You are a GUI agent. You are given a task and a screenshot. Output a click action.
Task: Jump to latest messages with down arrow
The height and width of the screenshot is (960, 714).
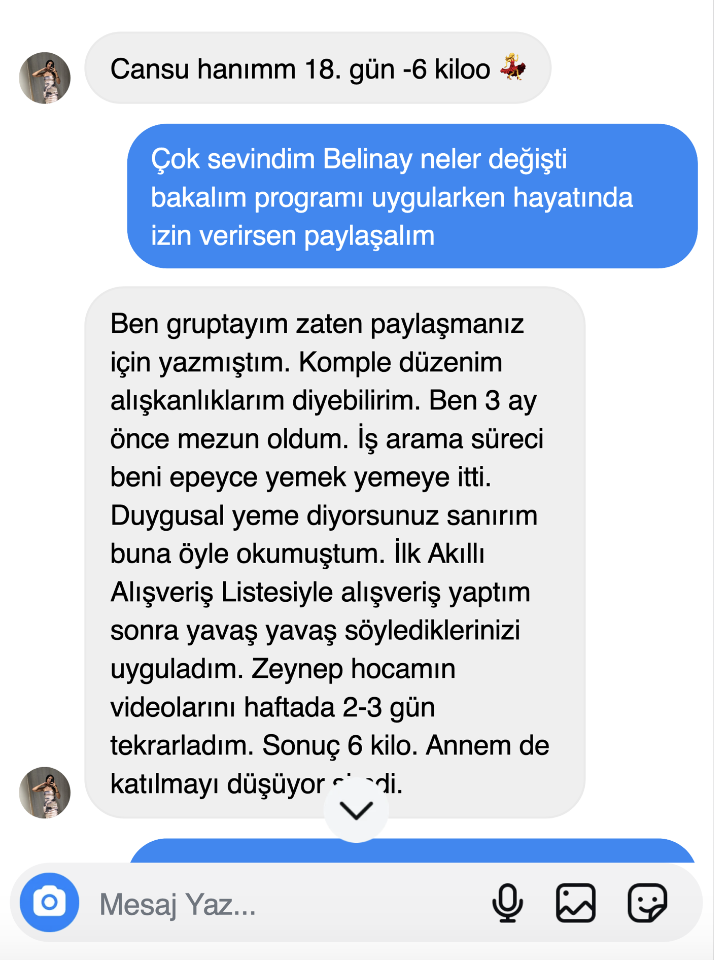pos(357,809)
